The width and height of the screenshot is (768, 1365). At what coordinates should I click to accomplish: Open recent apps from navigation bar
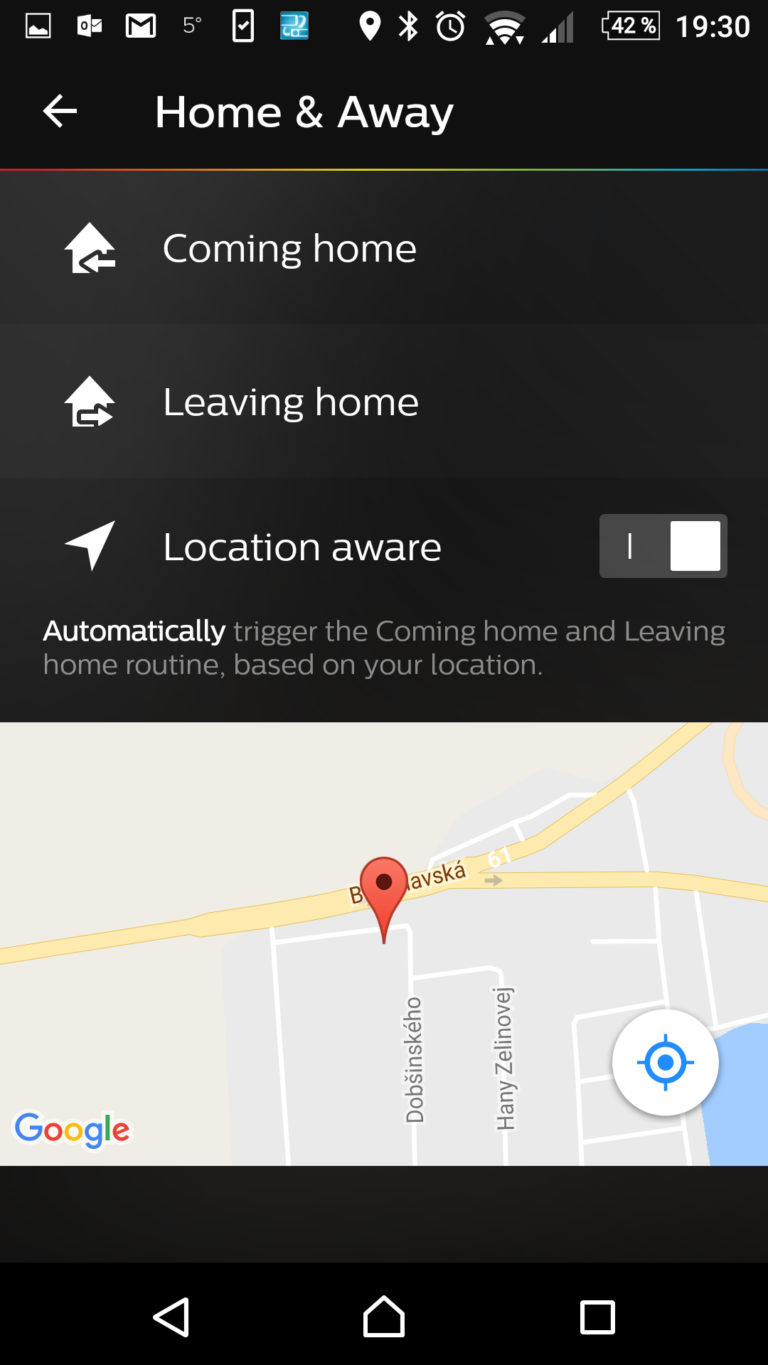coord(597,1317)
